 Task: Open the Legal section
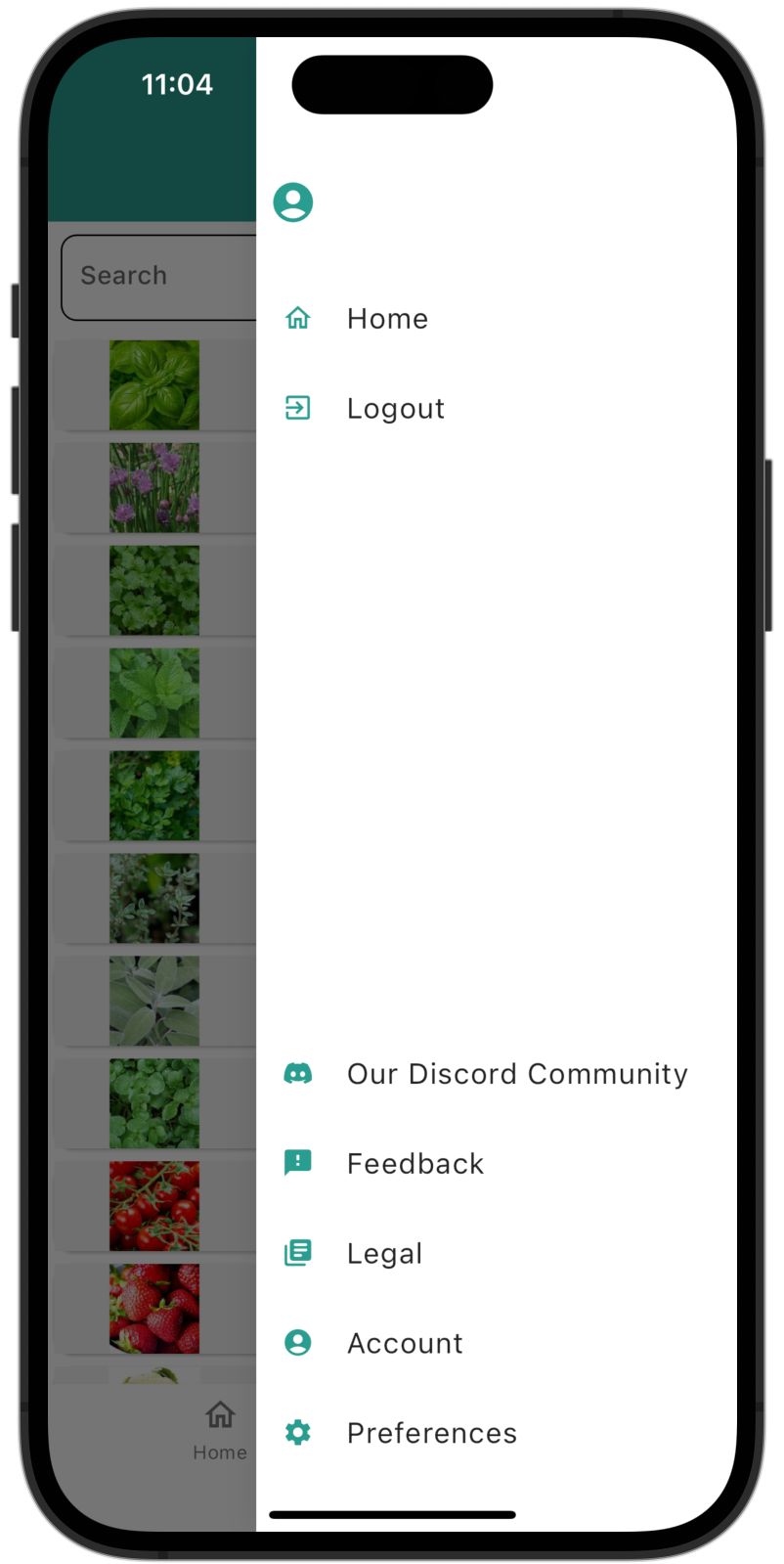tap(384, 1254)
